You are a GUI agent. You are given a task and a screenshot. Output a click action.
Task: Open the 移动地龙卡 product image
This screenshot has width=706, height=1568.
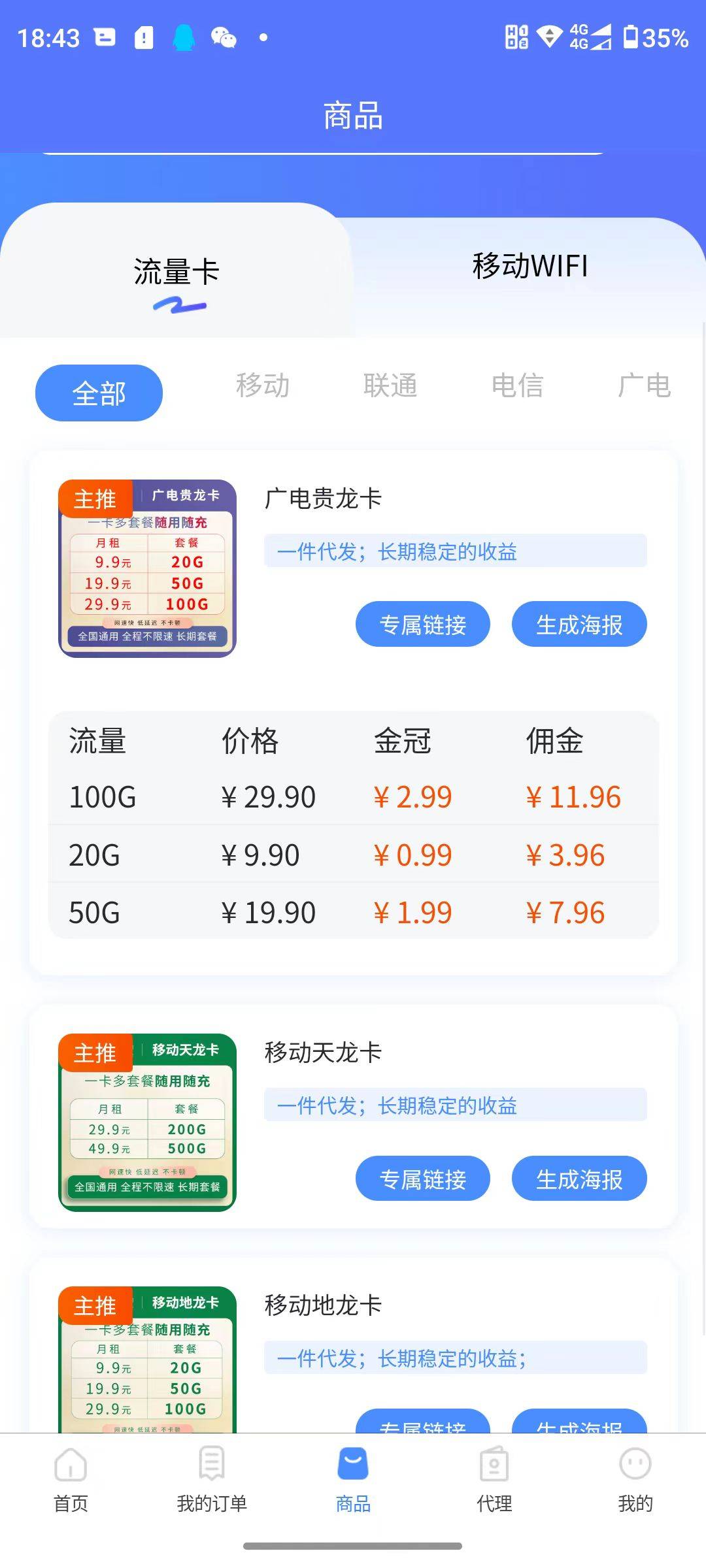click(146, 1365)
